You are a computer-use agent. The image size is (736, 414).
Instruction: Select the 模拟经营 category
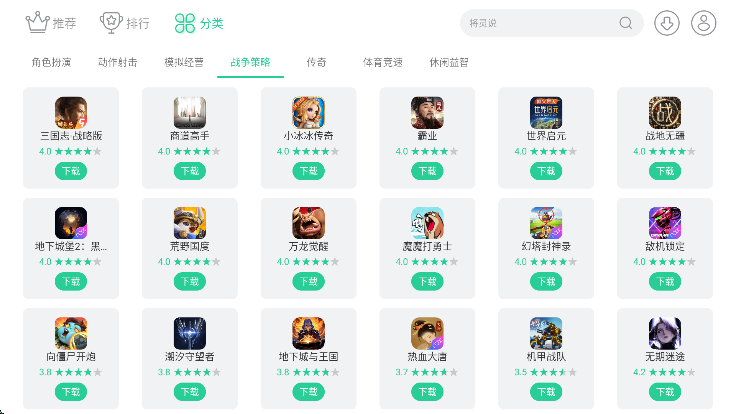pos(184,62)
